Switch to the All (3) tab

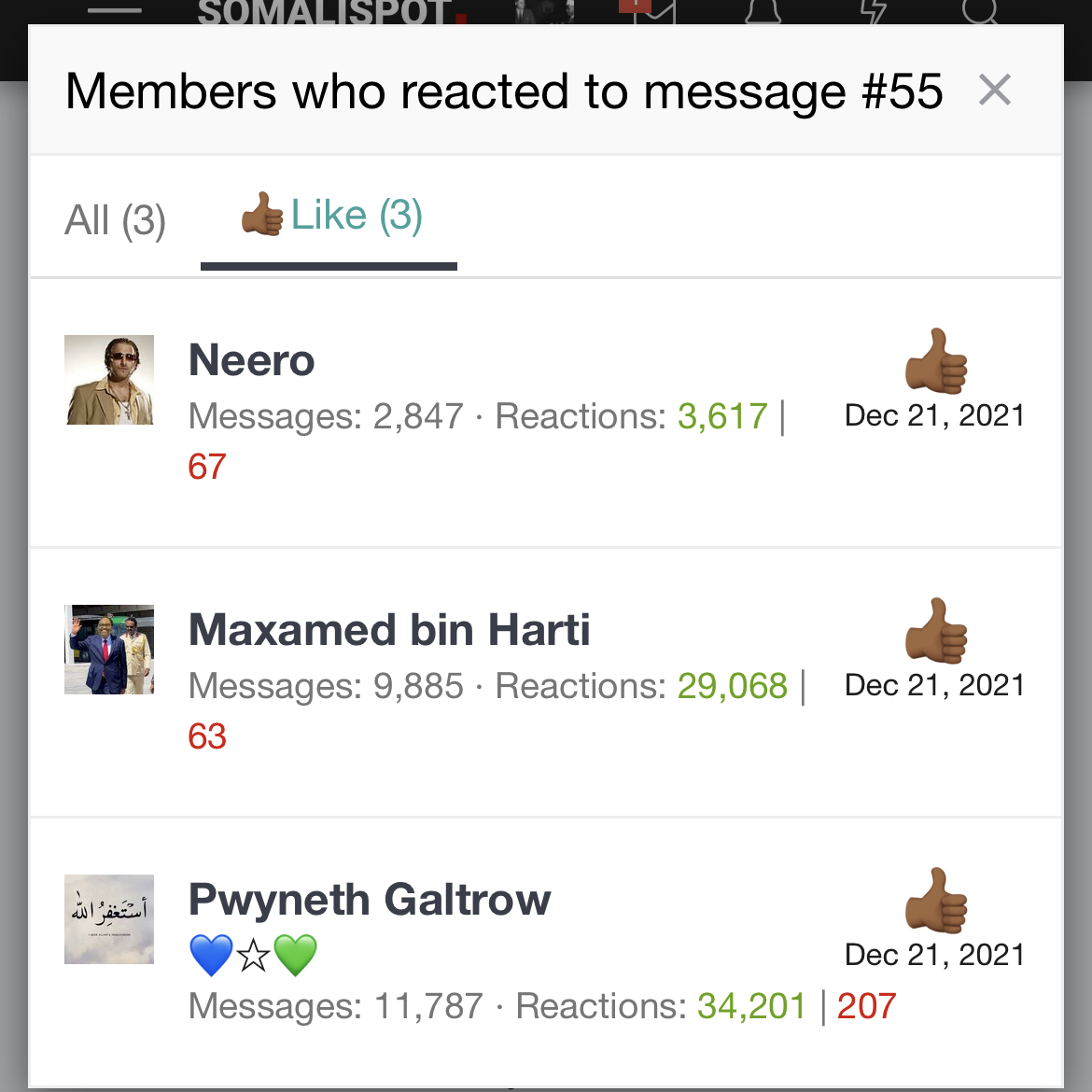(x=115, y=220)
